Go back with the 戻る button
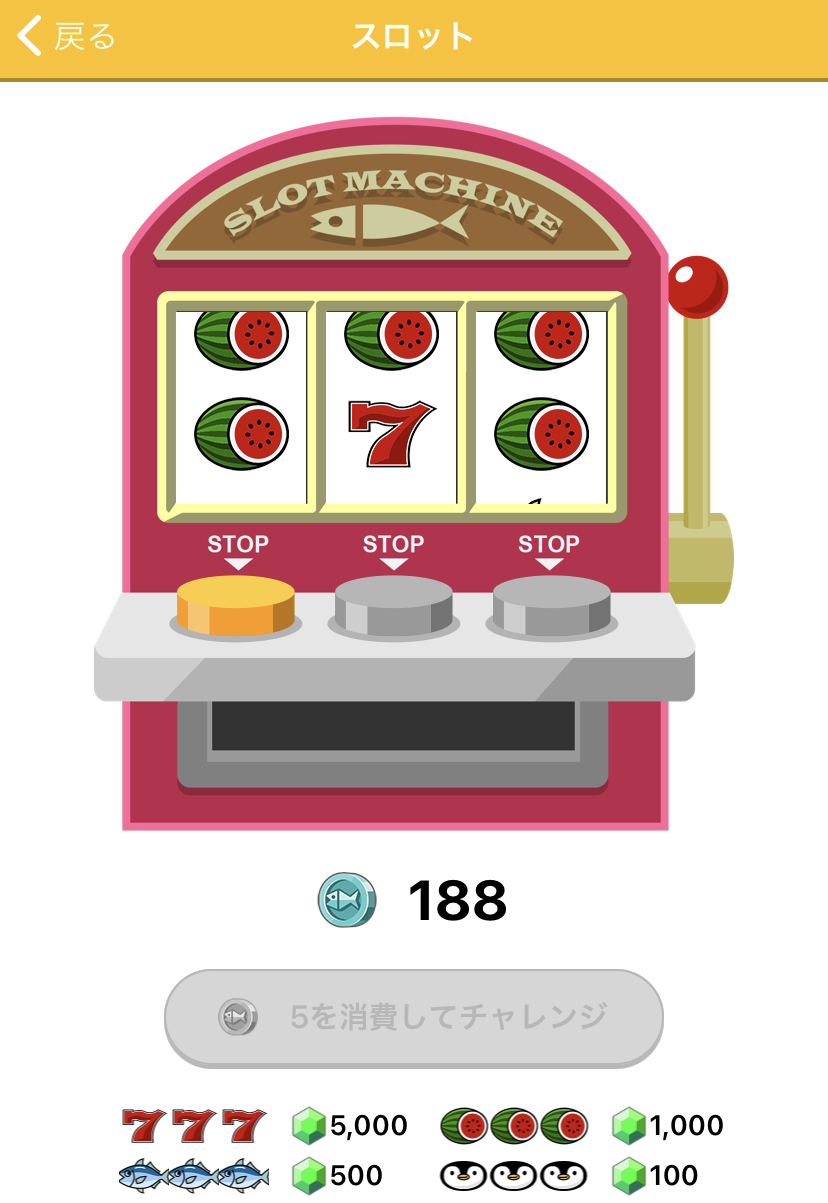The image size is (828, 1203). click(66, 37)
